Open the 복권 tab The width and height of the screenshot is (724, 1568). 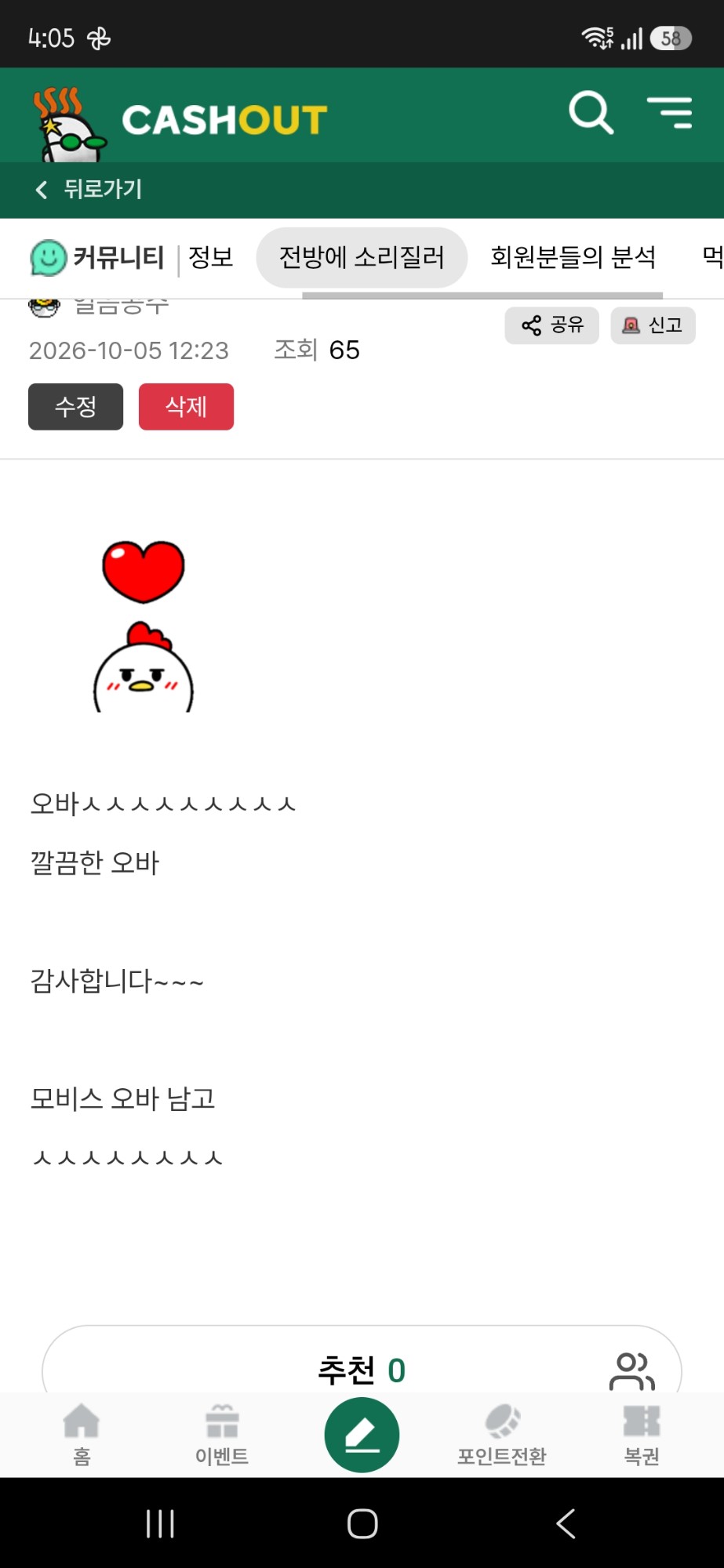click(642, 1436)
